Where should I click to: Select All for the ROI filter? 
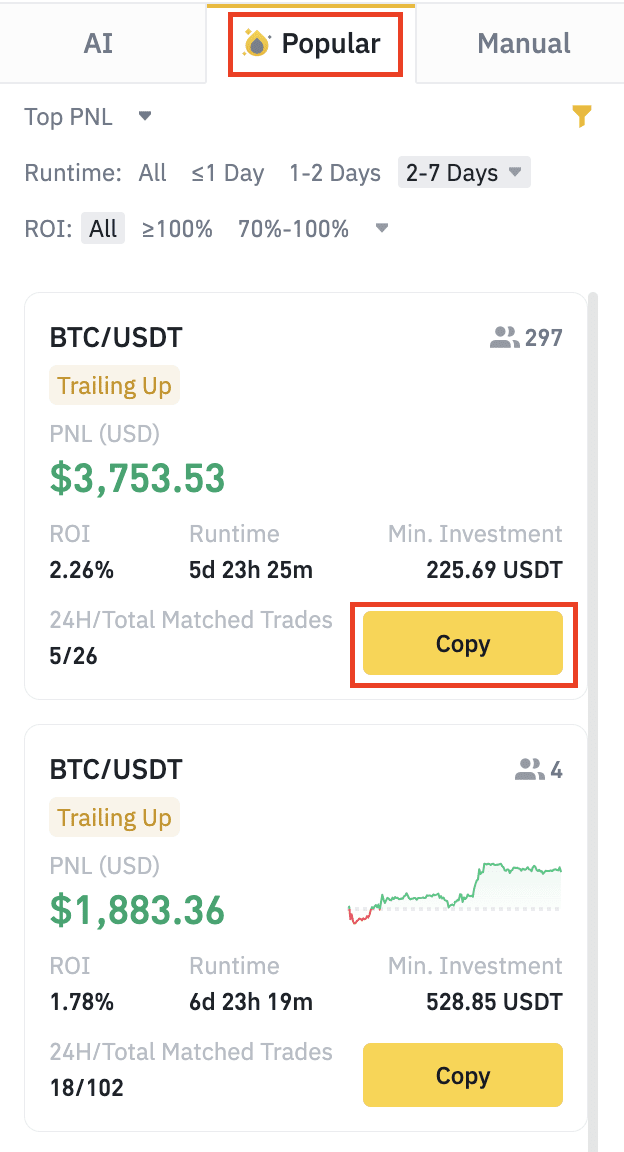coord(103,229)
